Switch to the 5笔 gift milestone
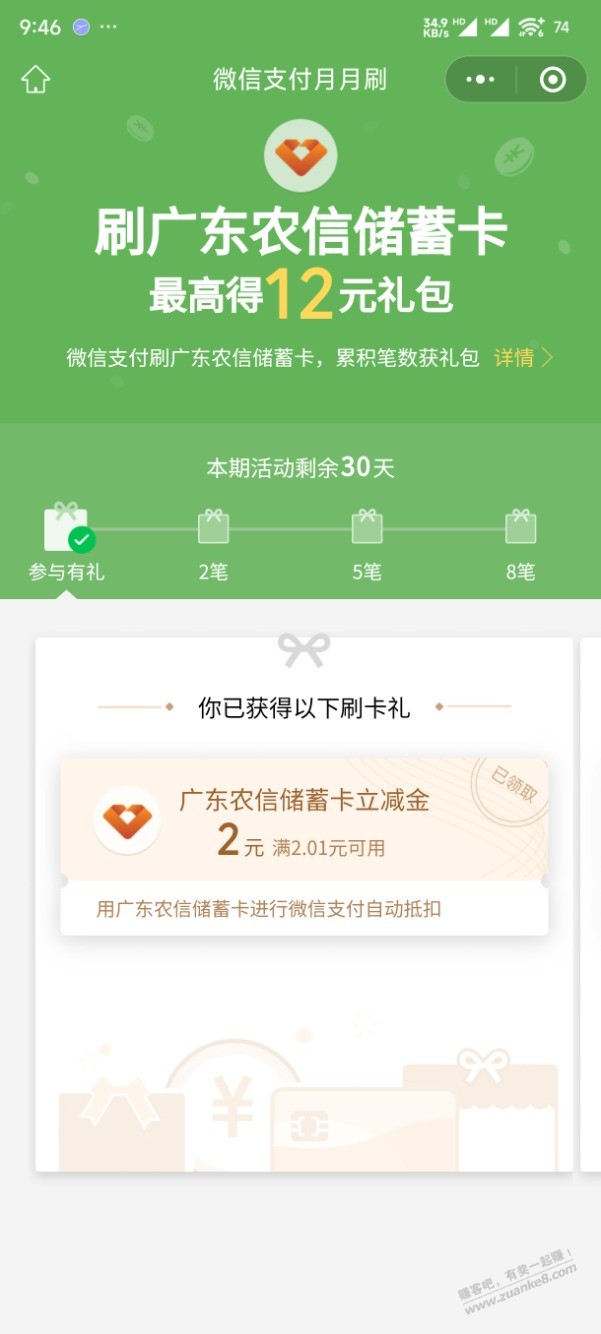This screenshot has height=1334, width=601. (x=367, y=542)
